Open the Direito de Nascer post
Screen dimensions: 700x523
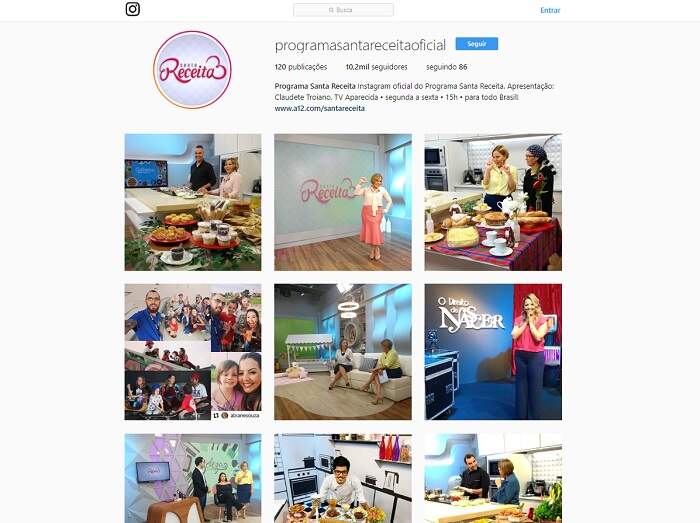[x=493, y=352]
